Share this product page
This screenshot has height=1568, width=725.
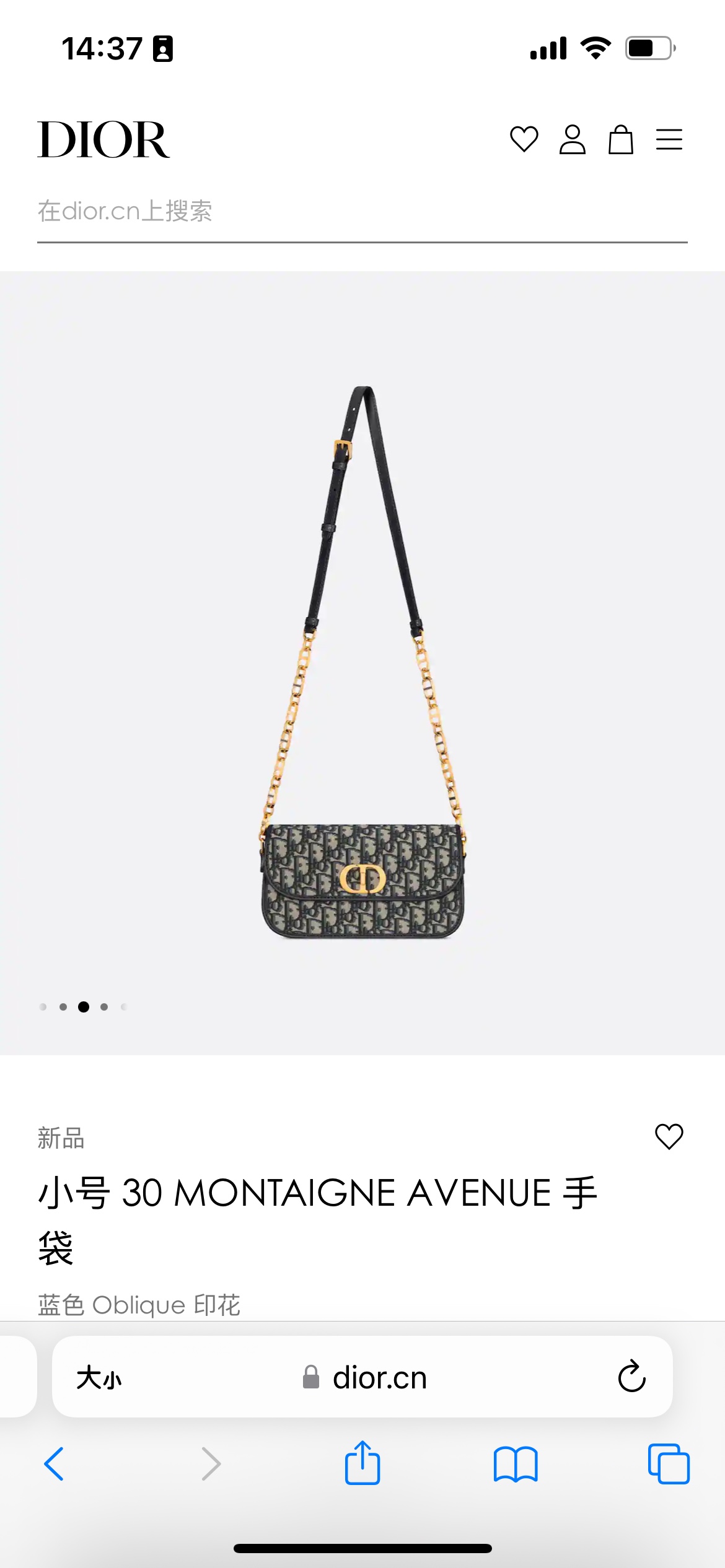tap(362, 1463)
